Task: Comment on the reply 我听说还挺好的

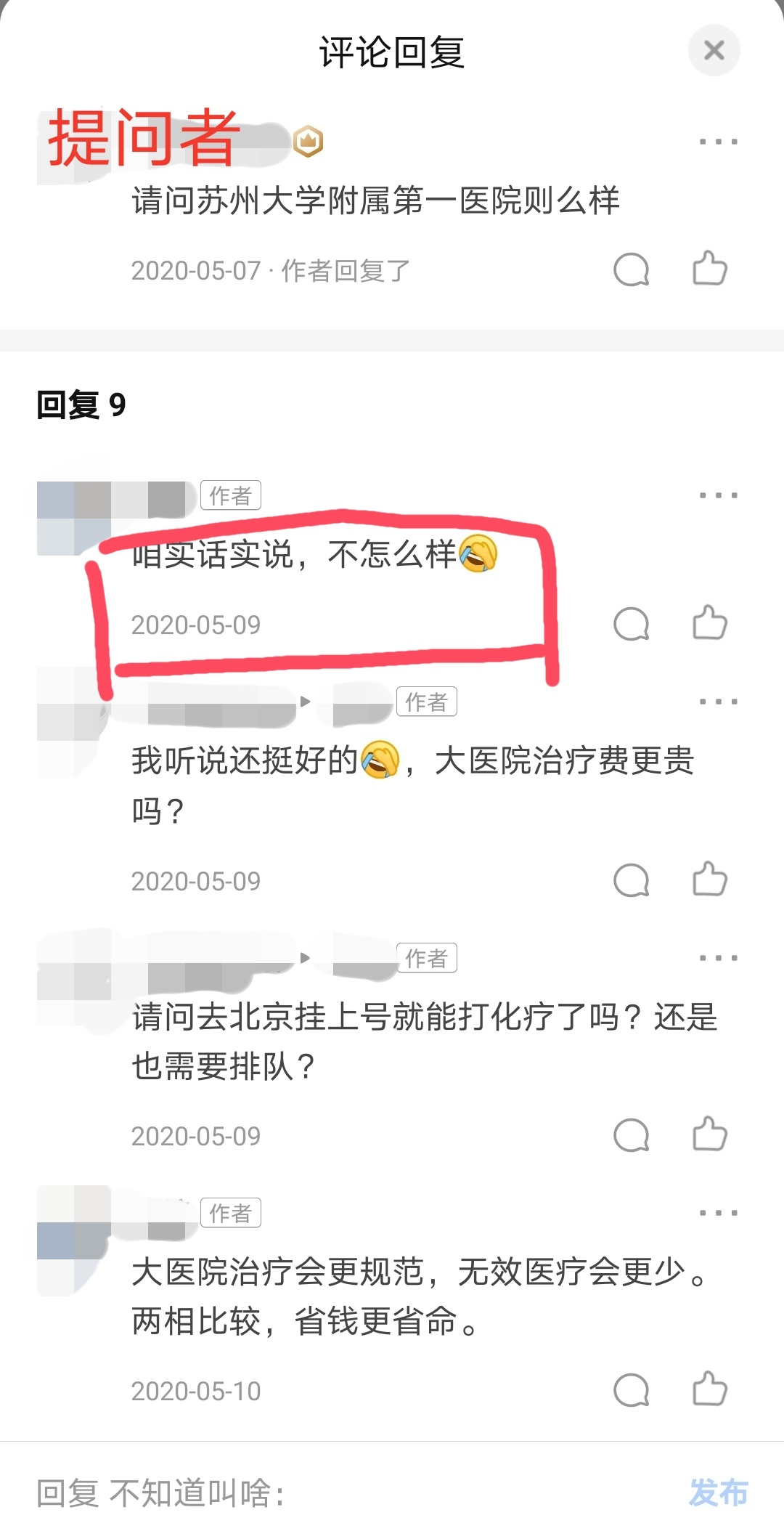Action: pos(631,880)
